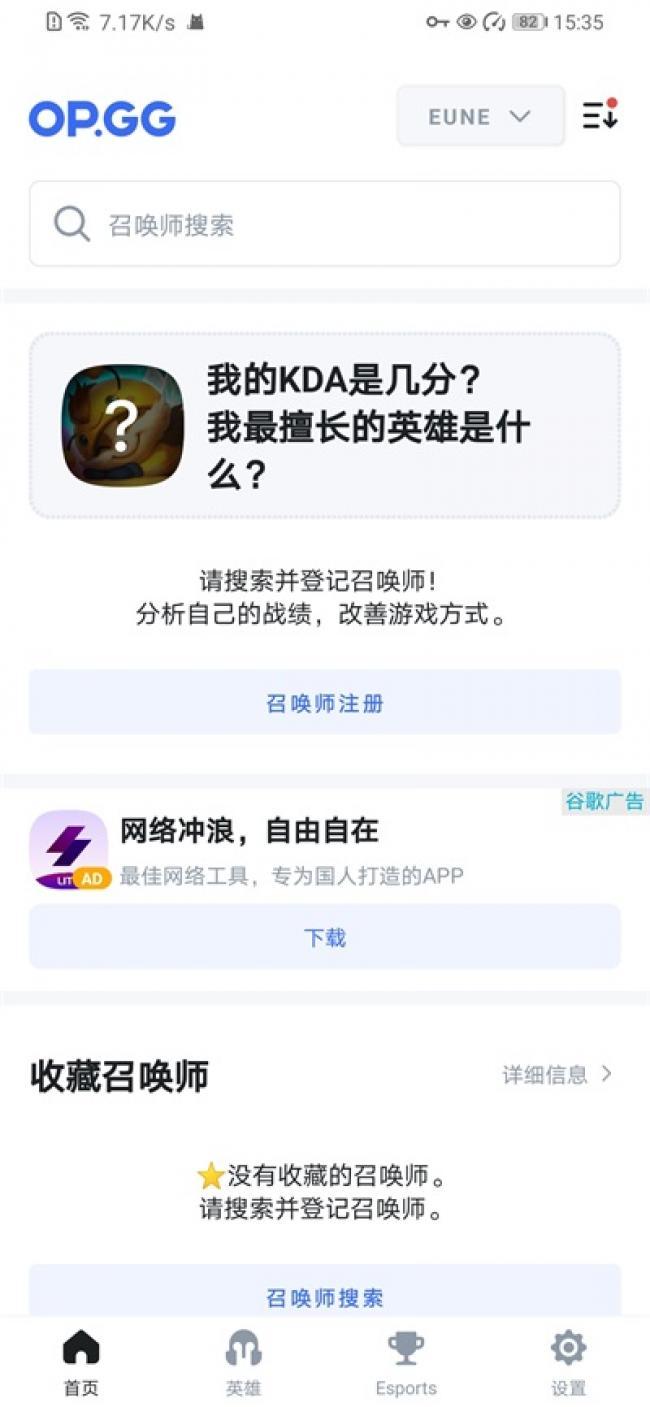The height and width of the screenshot is (1407, 650).
Task: Tap the 召唤师注册 button
Action: 325,702
